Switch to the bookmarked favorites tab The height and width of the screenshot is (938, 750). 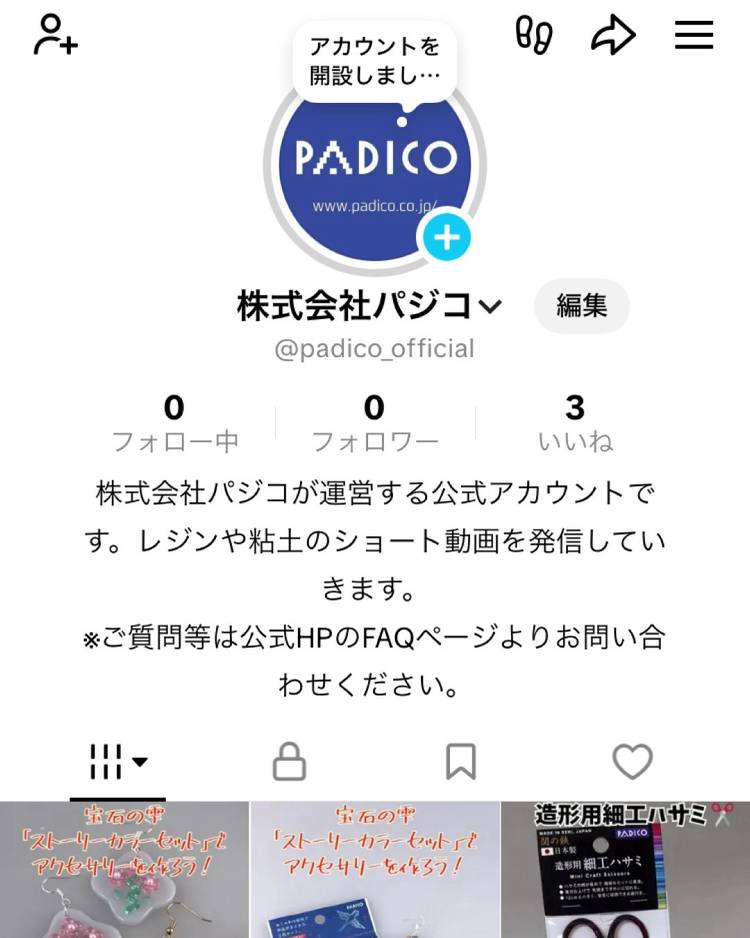coord(460,762)
